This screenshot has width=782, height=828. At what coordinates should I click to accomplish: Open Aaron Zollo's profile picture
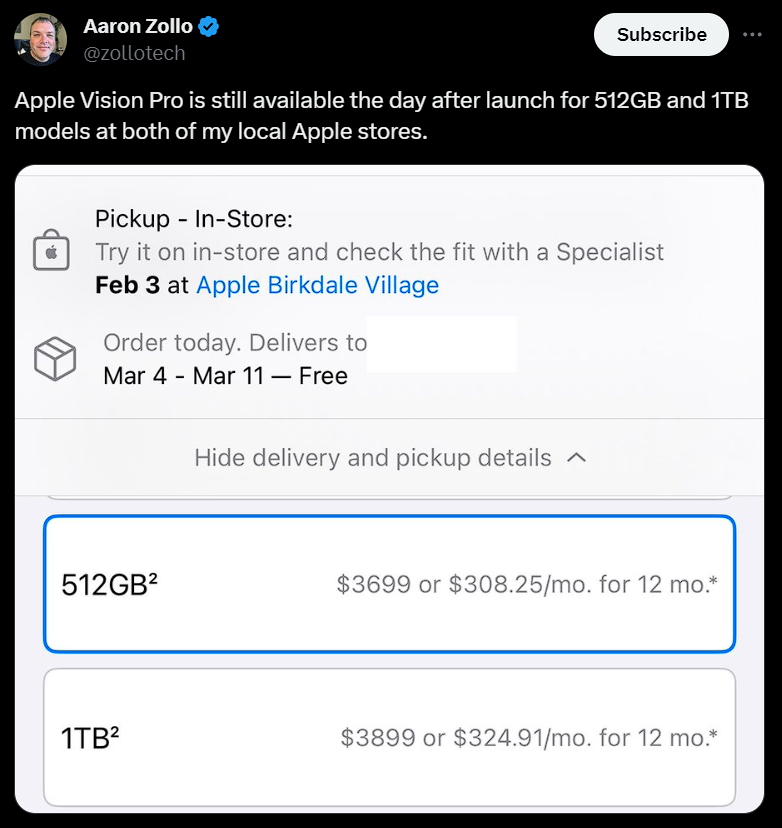(x=40, y=40)
